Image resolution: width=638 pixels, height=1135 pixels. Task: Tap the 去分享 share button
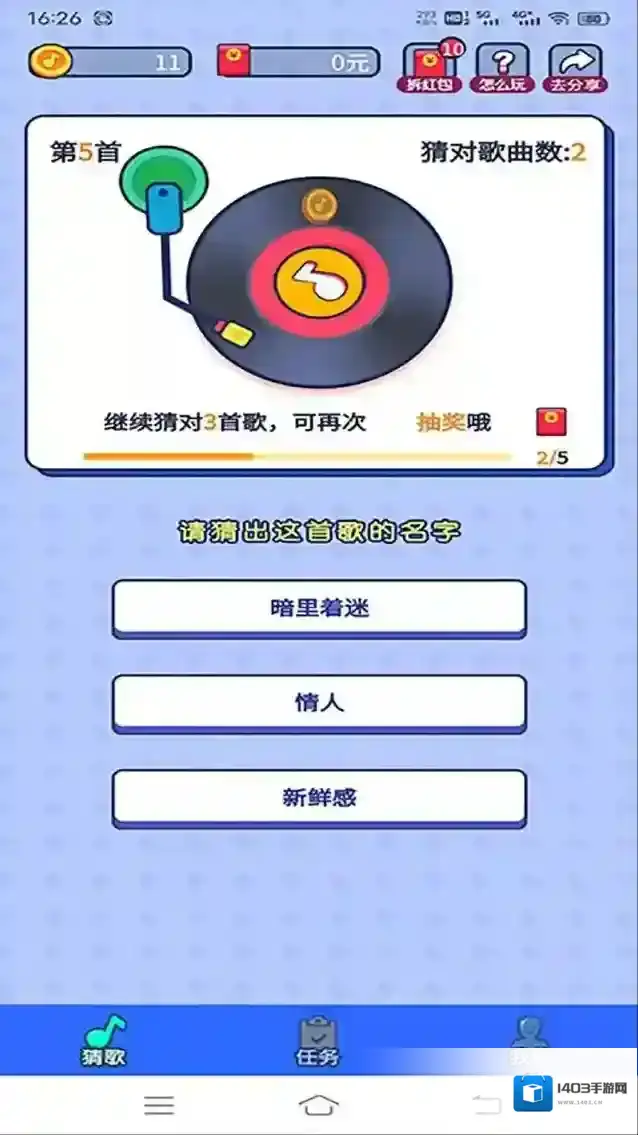point(576,68)
